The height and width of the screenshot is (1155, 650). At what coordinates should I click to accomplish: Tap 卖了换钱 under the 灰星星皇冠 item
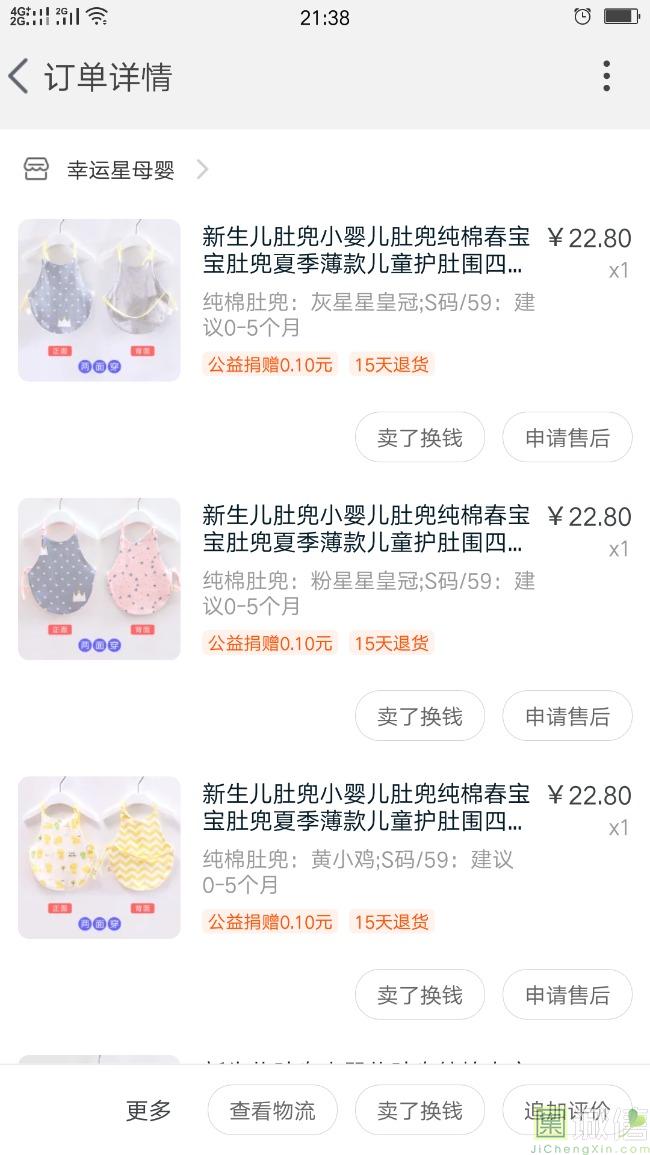click(x=420, y=438)
